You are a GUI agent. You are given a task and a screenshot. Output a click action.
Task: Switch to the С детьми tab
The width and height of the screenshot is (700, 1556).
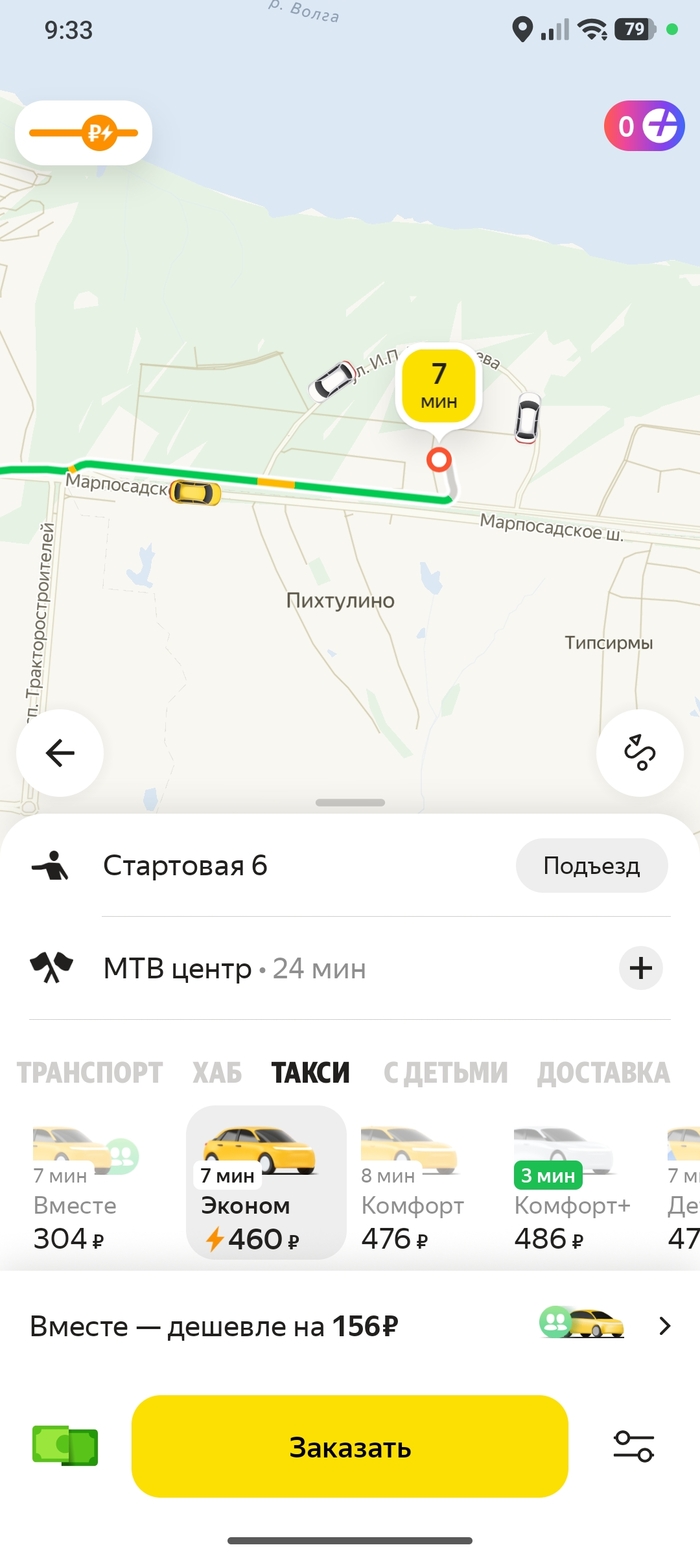point(445,1072)
